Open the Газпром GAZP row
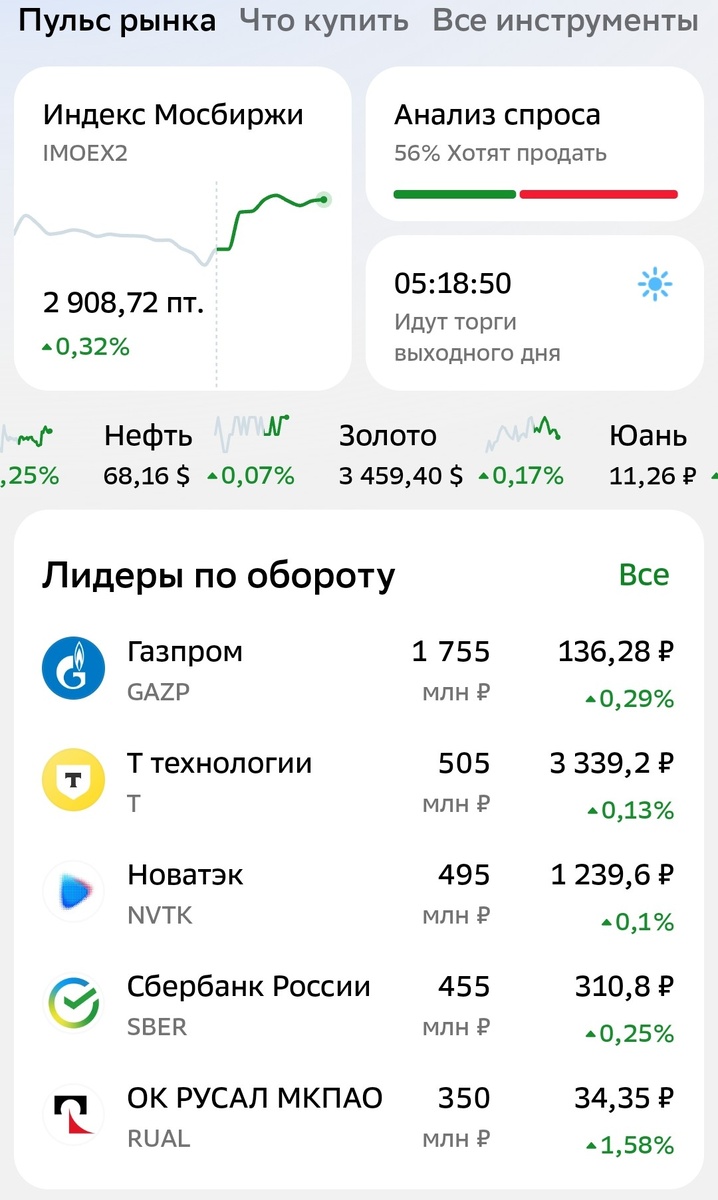This screenshot has width=718, height=1200. tap(358, 672)
